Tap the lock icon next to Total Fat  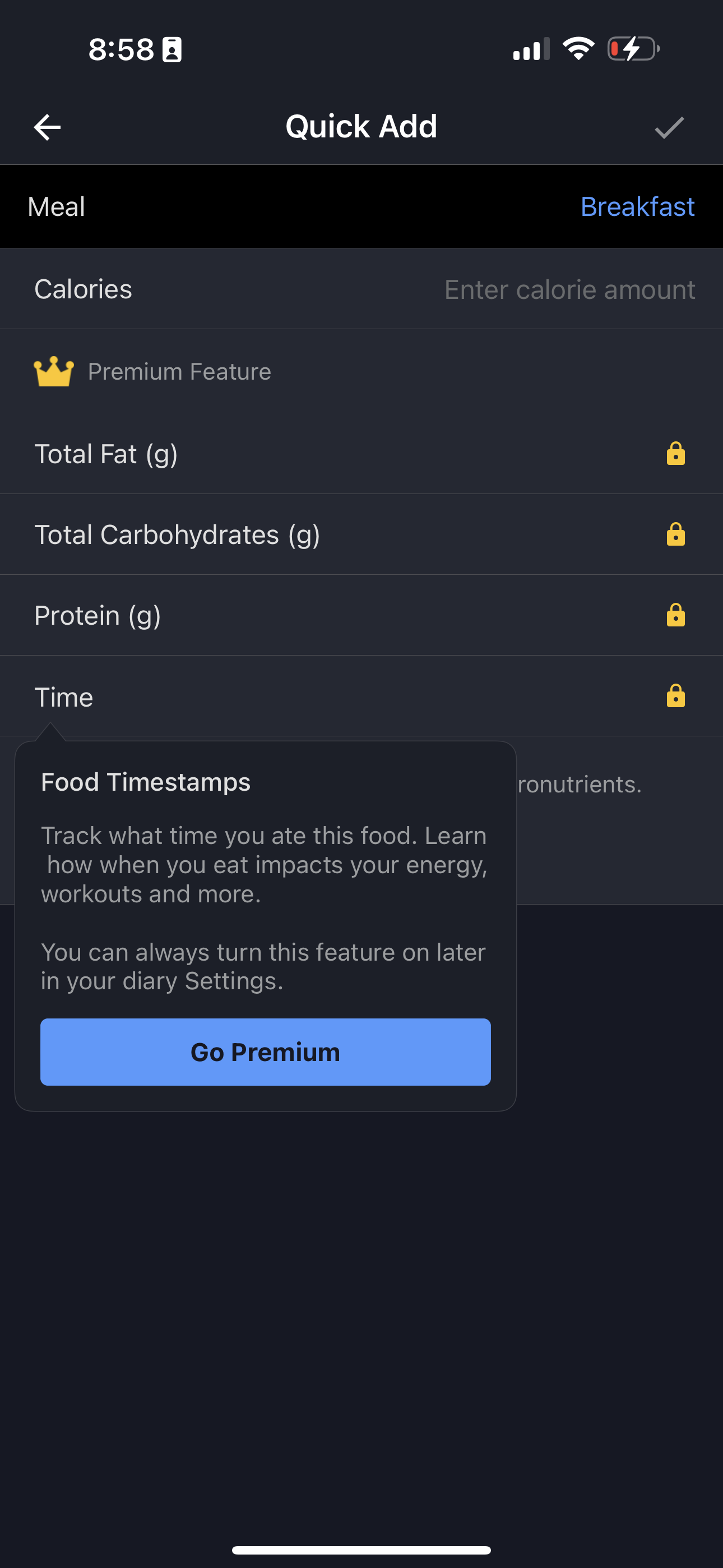click(675, 454)
